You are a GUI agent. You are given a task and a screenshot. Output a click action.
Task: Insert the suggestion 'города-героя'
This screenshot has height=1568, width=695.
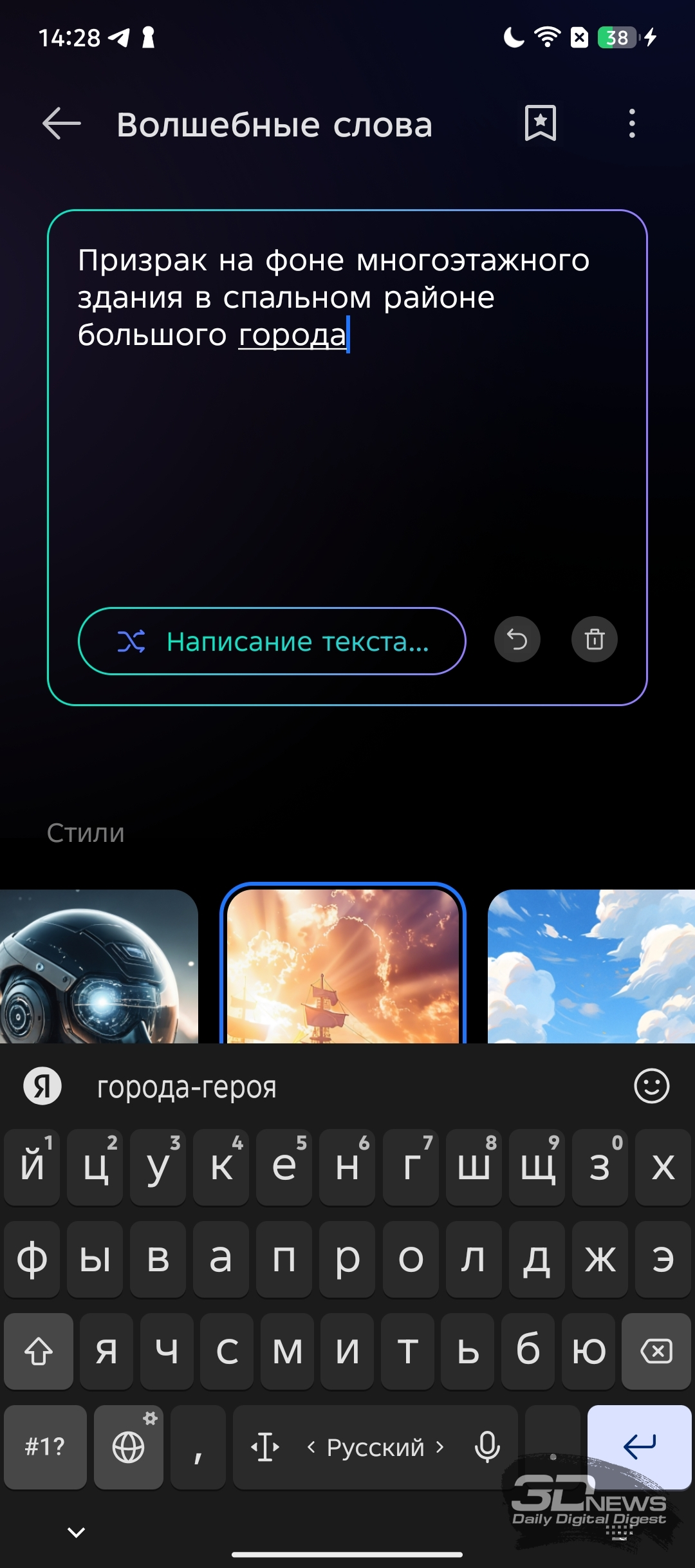click(187, 1087)
